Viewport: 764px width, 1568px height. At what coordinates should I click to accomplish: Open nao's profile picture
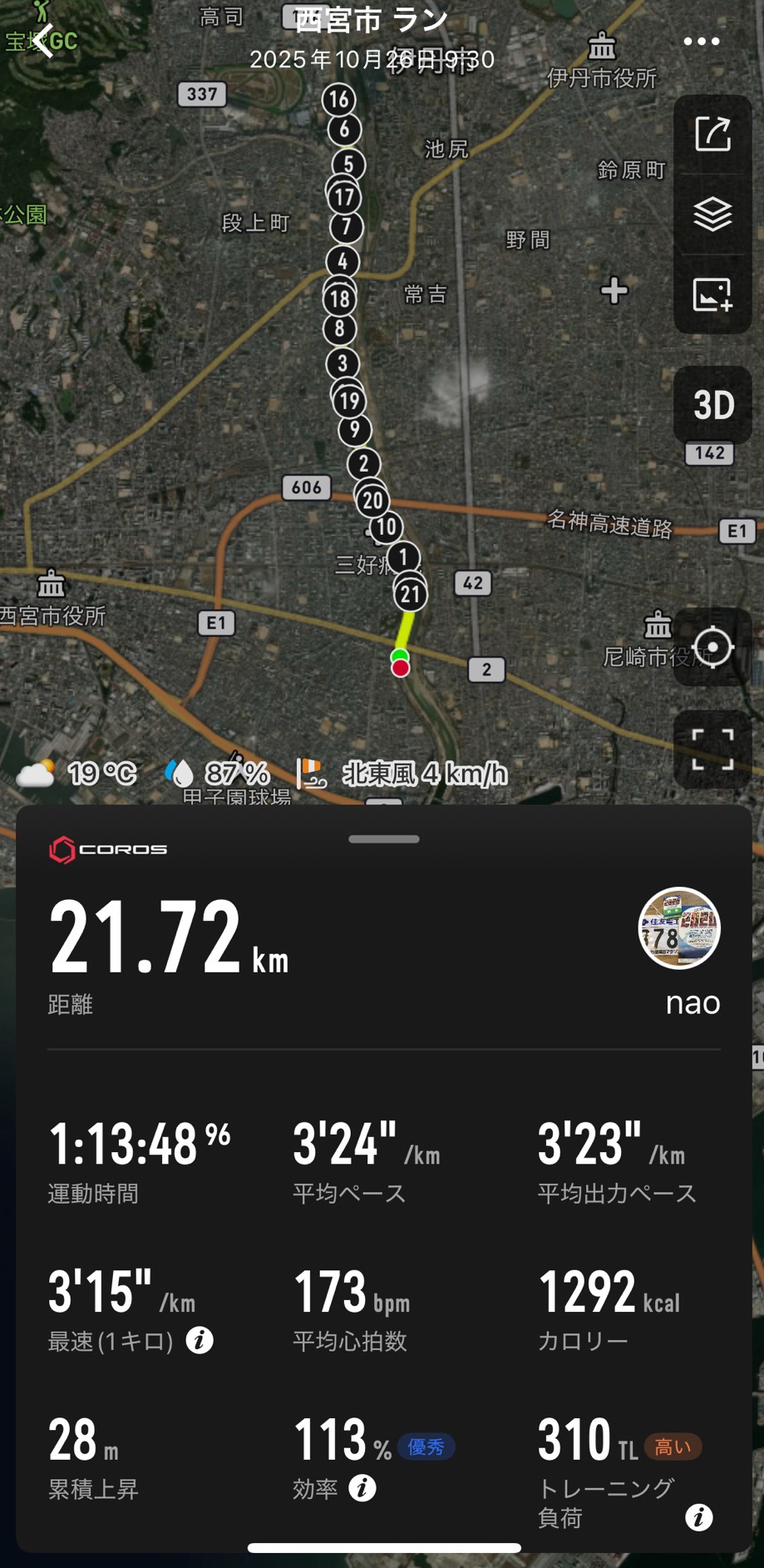pyautogui.click(x=678, y=928)
